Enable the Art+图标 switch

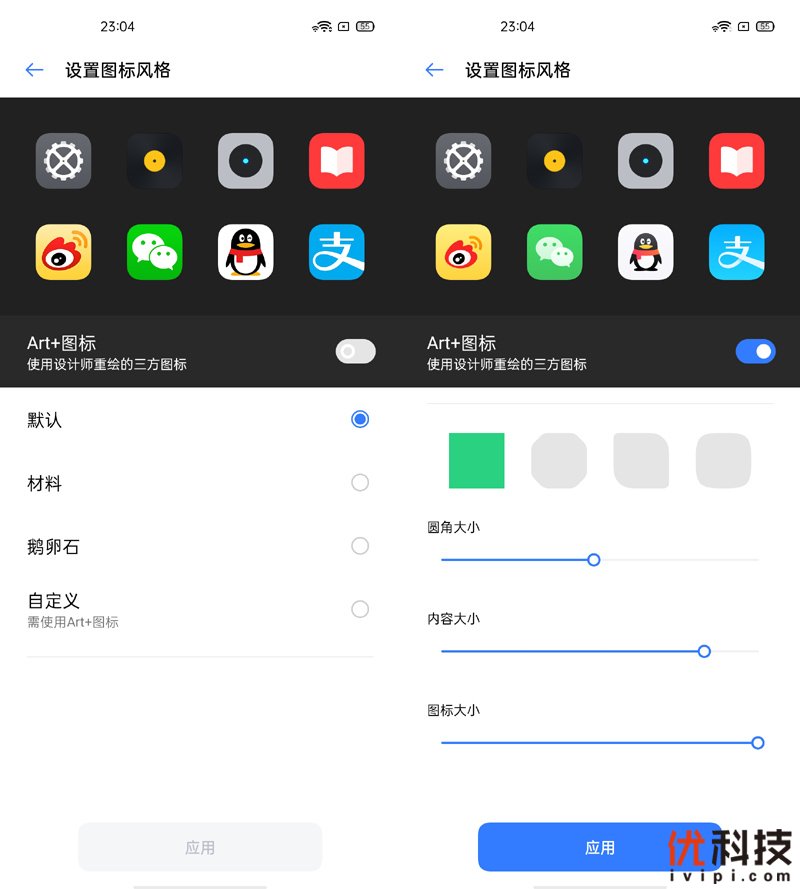[356, 351]
